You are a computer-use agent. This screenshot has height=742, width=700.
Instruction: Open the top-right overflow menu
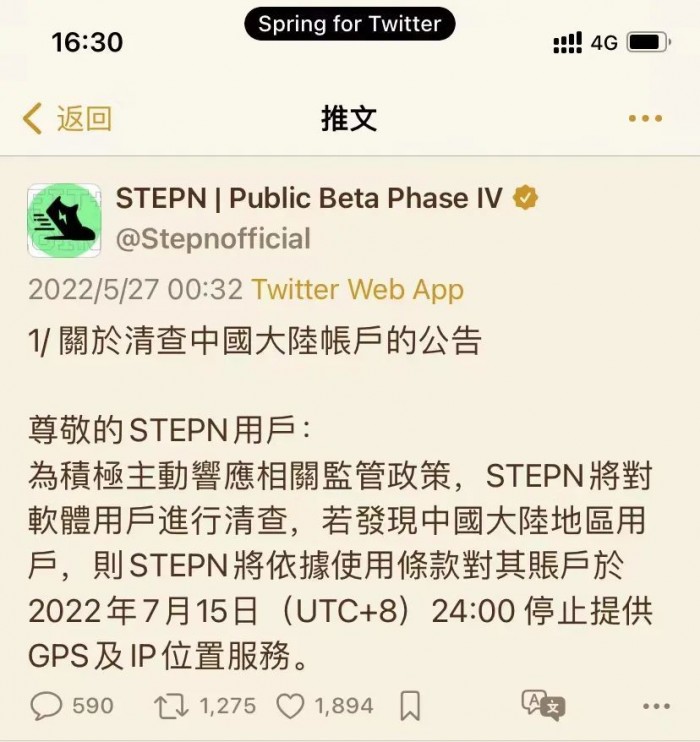point(645,119)
